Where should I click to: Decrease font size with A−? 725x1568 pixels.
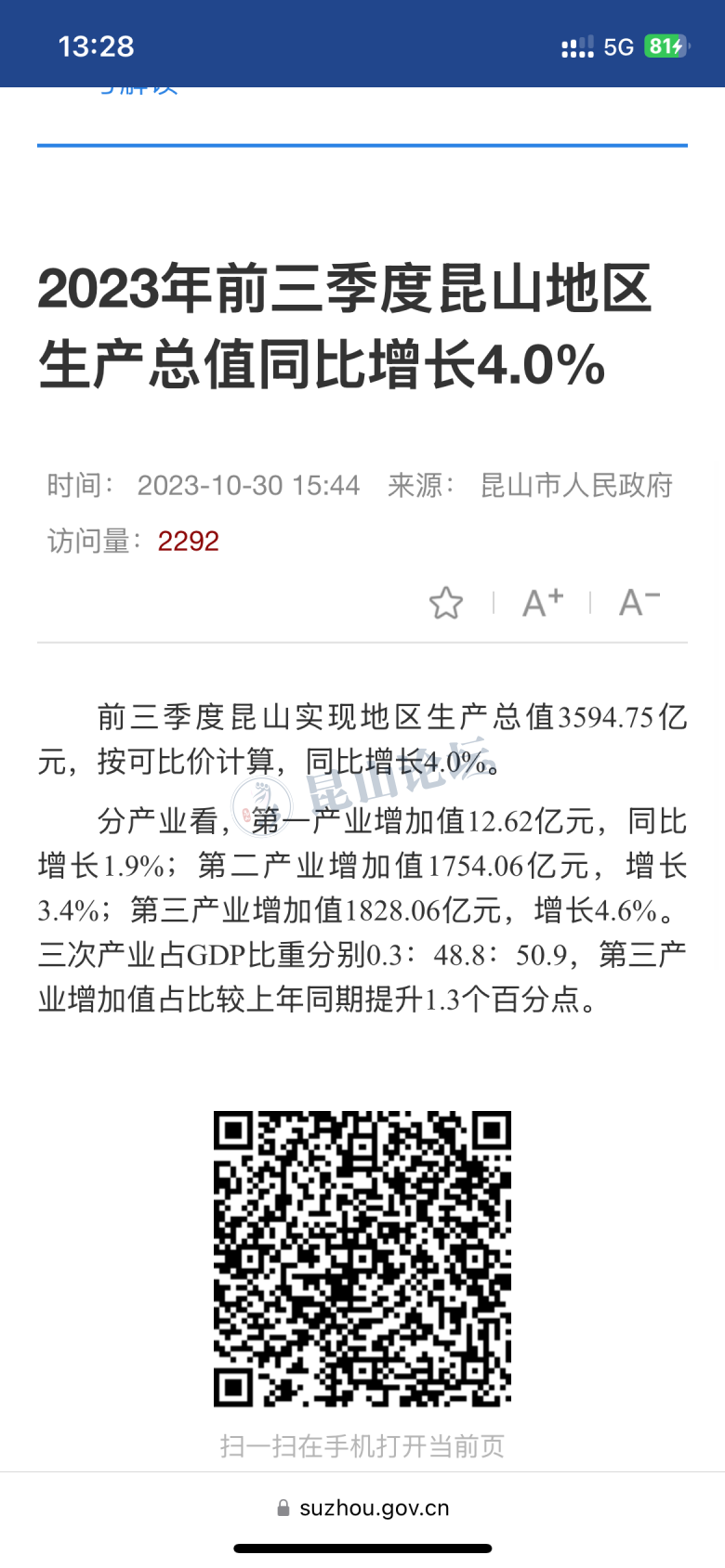click(x=639, y=603)
